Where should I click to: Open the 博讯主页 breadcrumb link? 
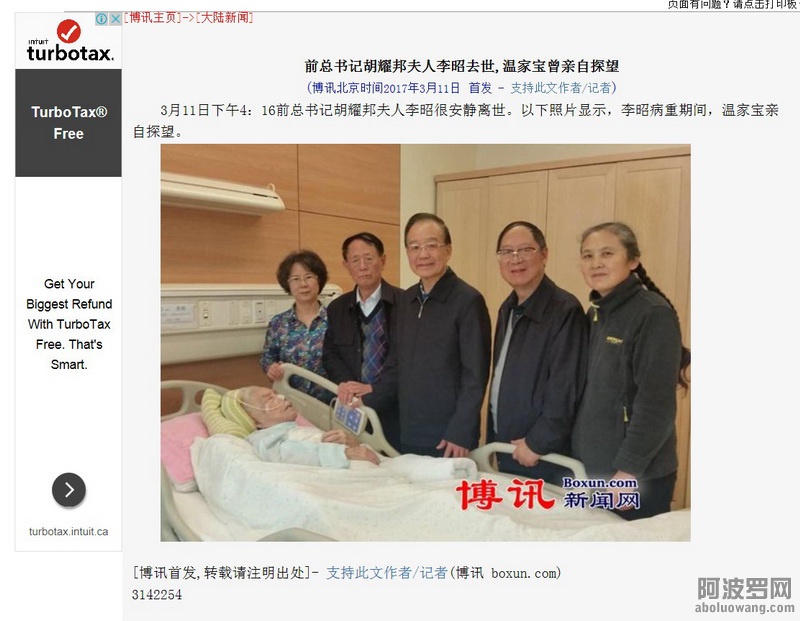[155, 18]
